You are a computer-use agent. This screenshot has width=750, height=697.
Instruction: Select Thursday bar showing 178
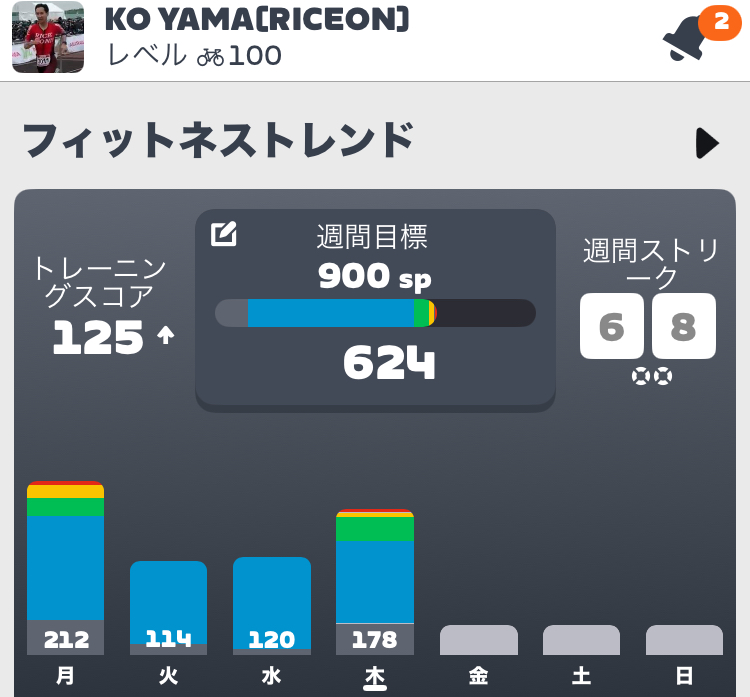pyautogui.click(x=374, y=582)
